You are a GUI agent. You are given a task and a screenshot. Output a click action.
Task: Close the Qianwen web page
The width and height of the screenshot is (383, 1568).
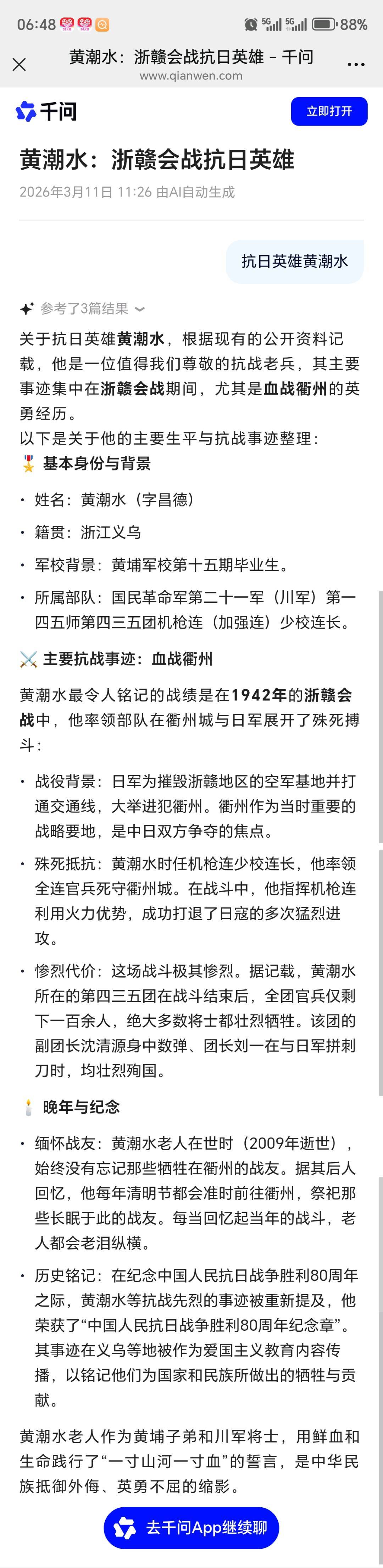(x=20, y=65)
